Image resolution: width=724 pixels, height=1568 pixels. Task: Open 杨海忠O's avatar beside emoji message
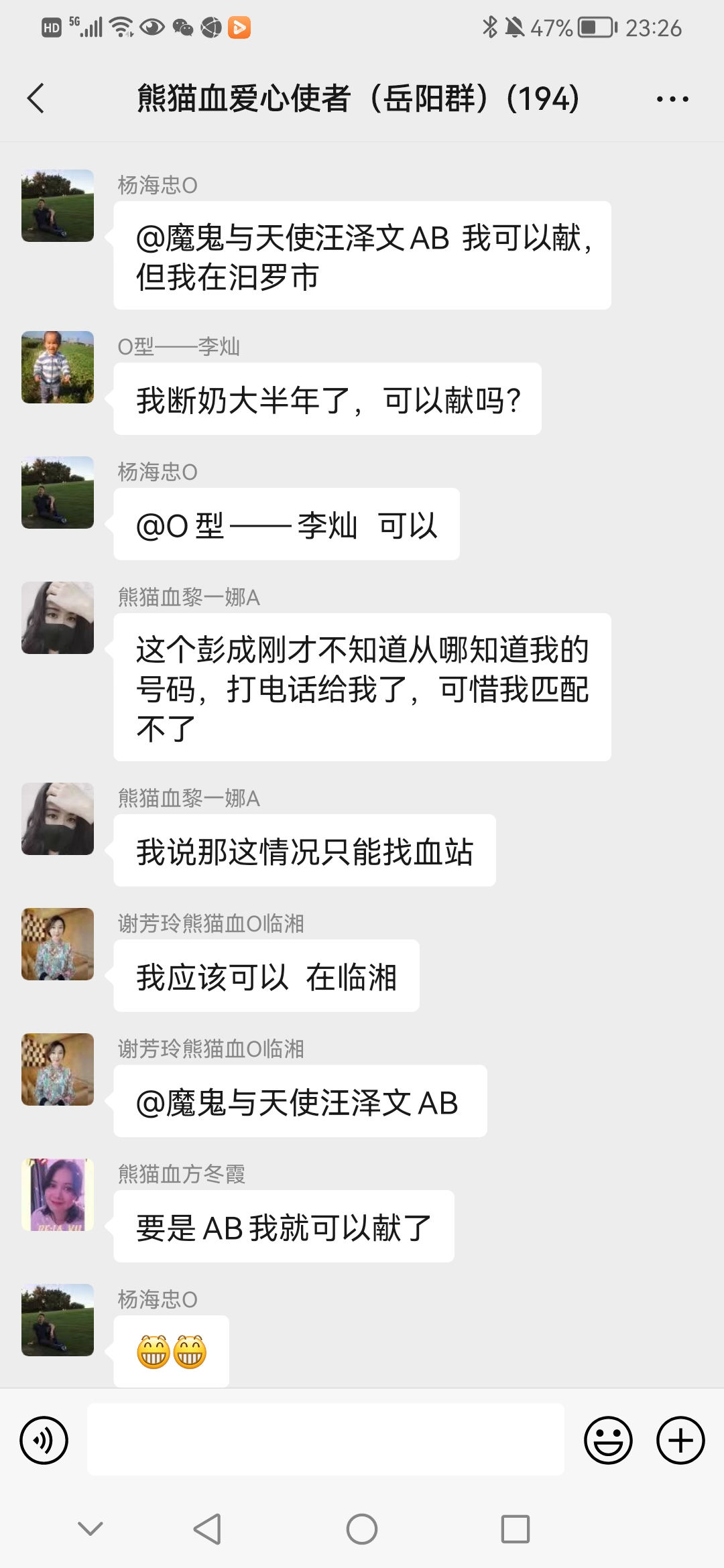58,1319
